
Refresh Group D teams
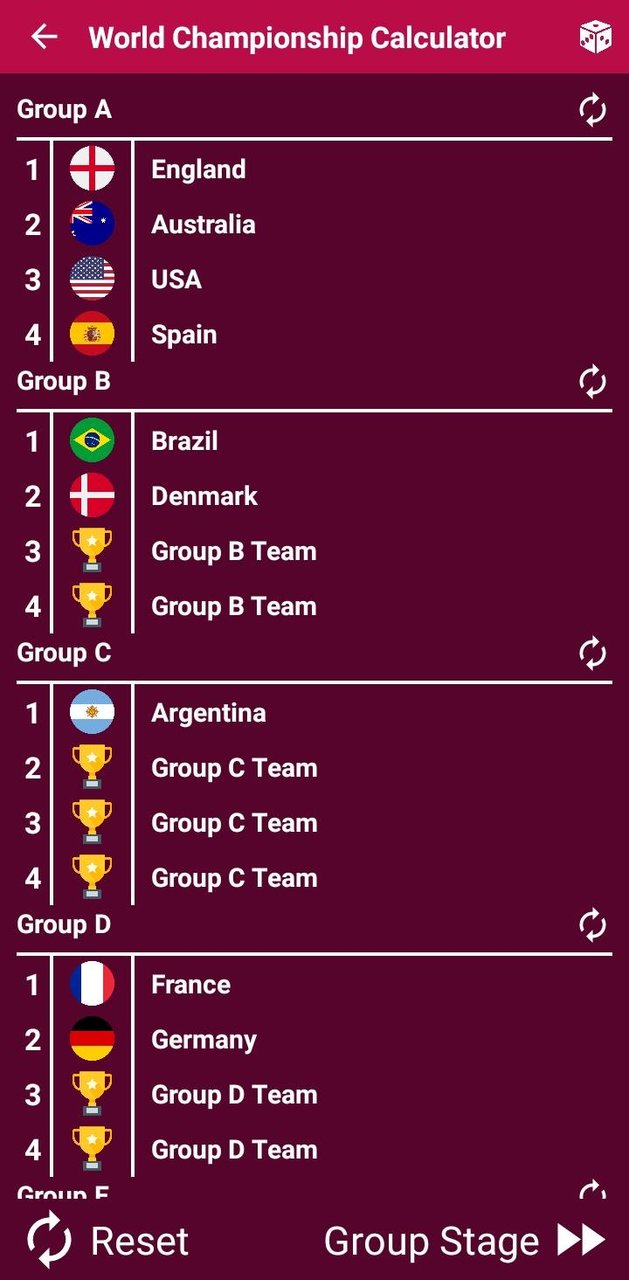(x=593, y=925)
